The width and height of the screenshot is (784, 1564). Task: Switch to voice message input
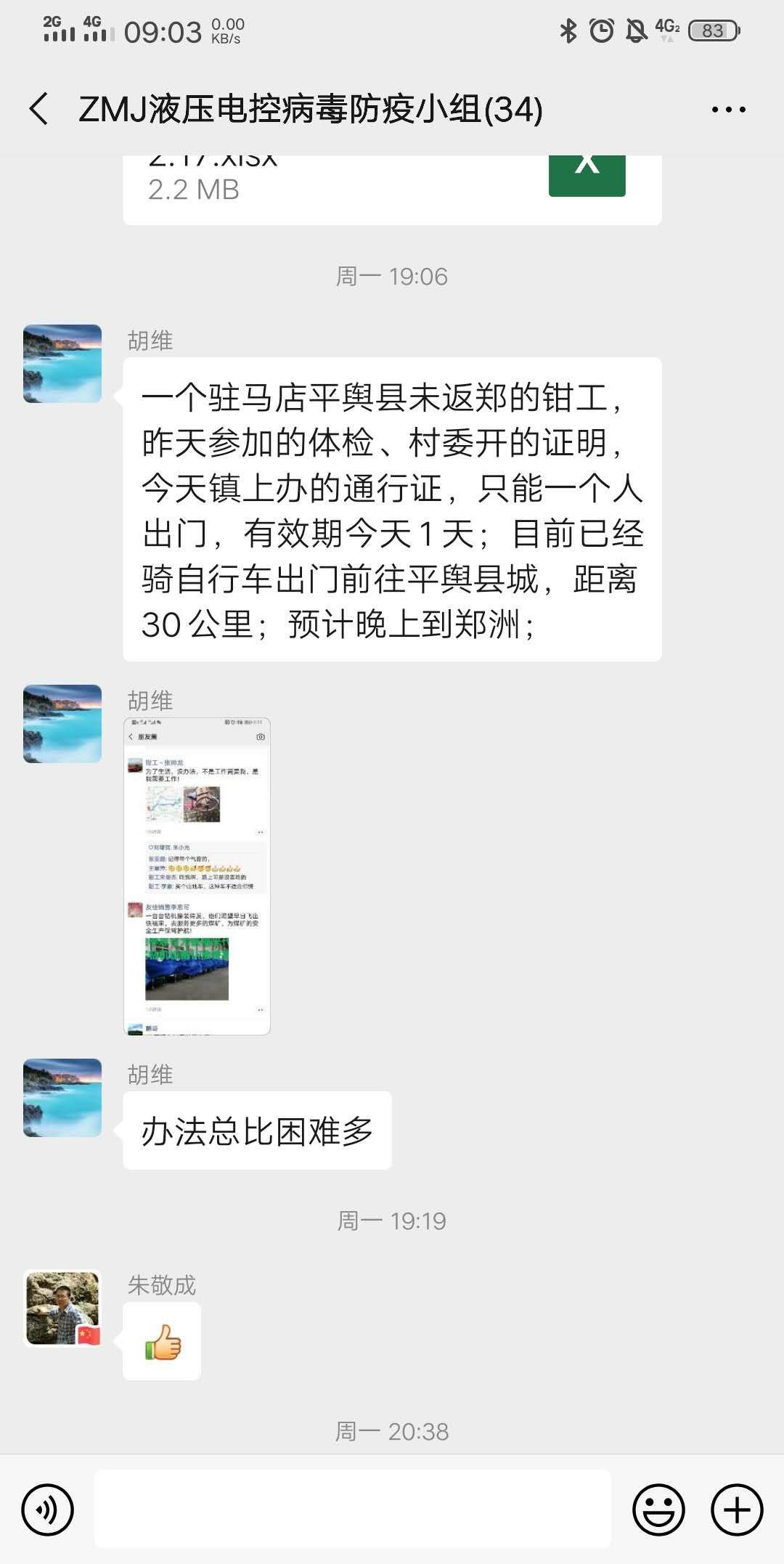click(x=48, y=1510)
